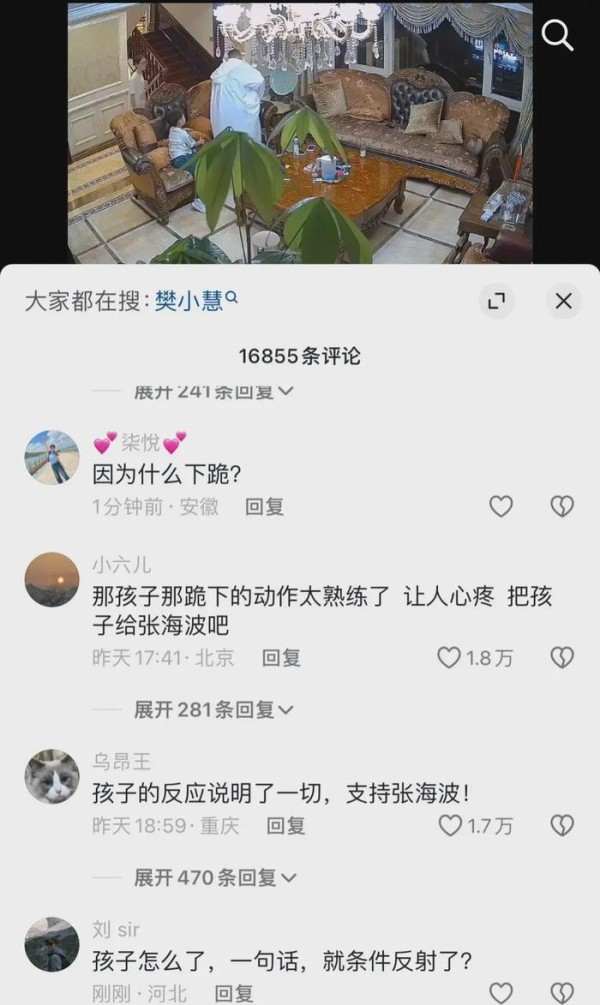The height and width of the screenshot is (1005, 600).
Task: Expand the comments panel to full screen
Action: (496, 301)
